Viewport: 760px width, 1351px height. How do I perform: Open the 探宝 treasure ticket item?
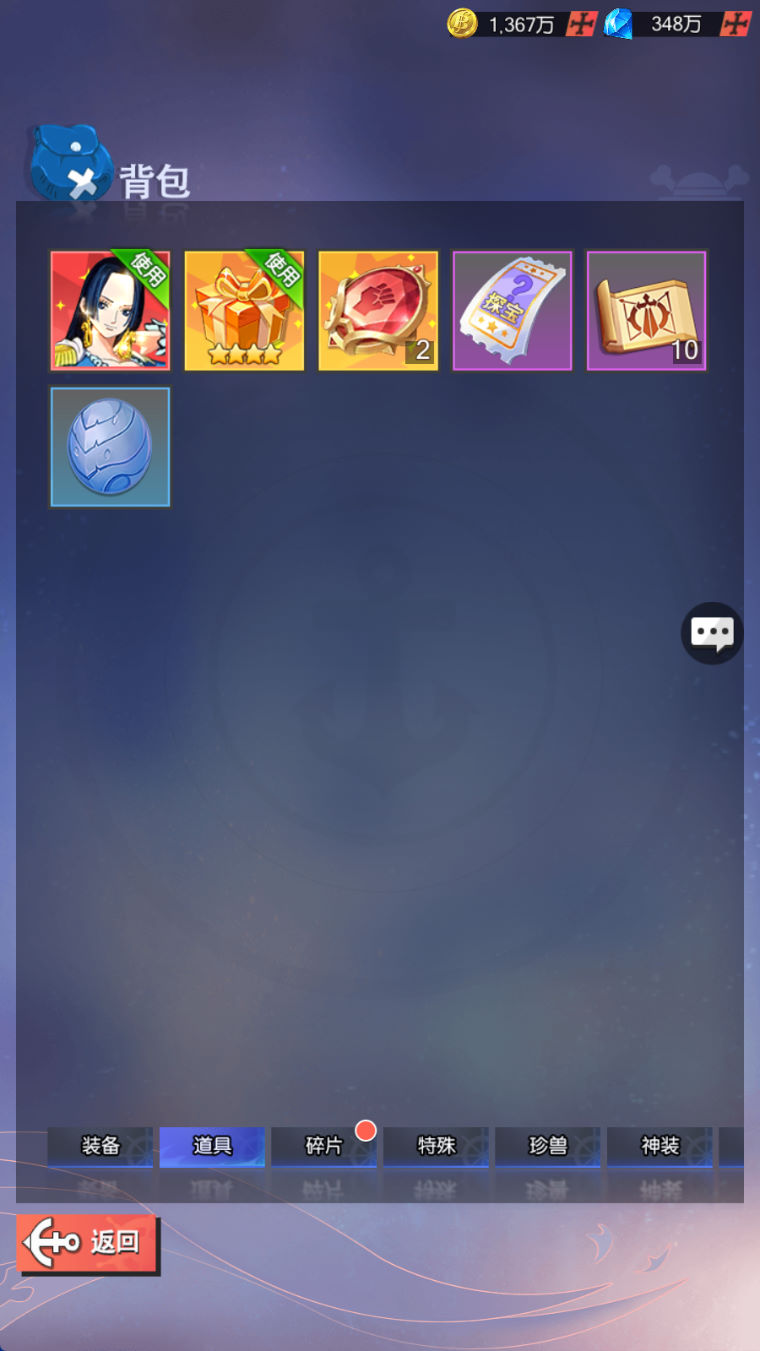pyautogui.click(x=512, y=311)
